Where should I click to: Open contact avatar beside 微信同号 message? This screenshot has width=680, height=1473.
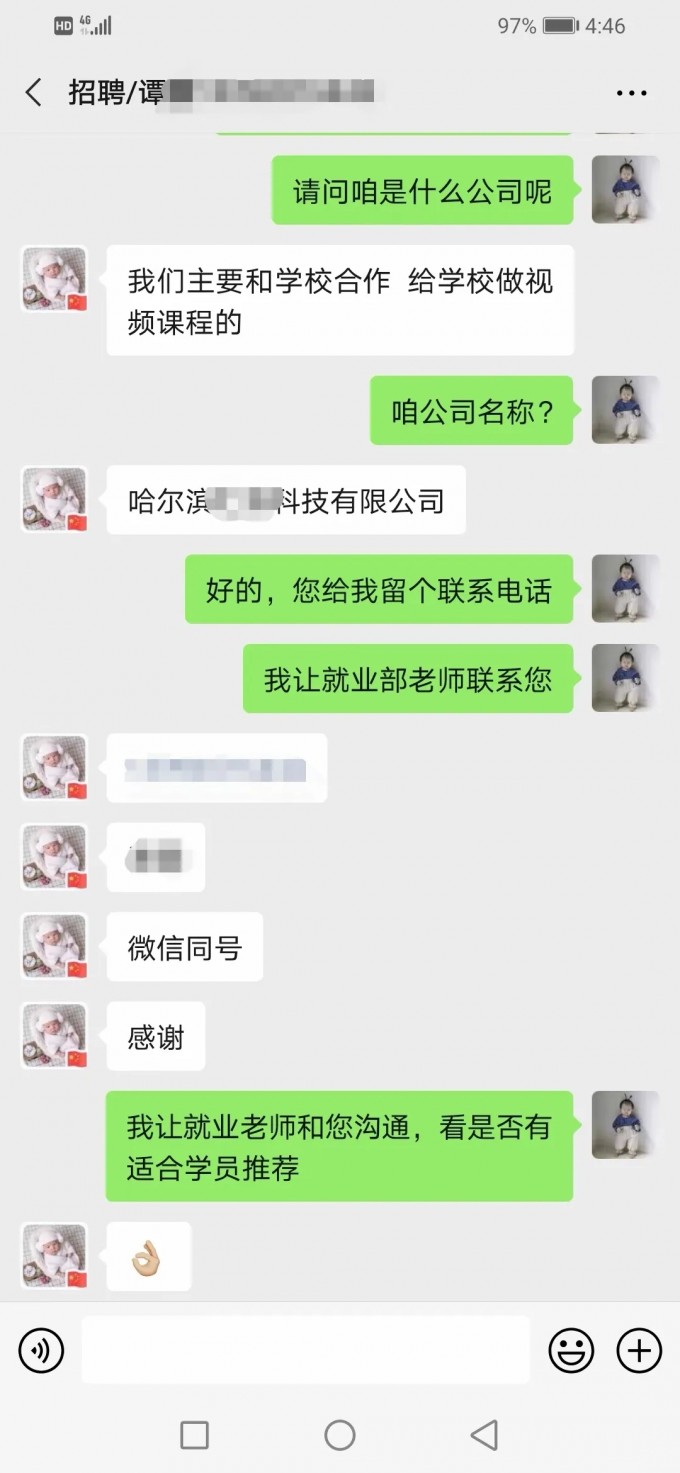54,946
